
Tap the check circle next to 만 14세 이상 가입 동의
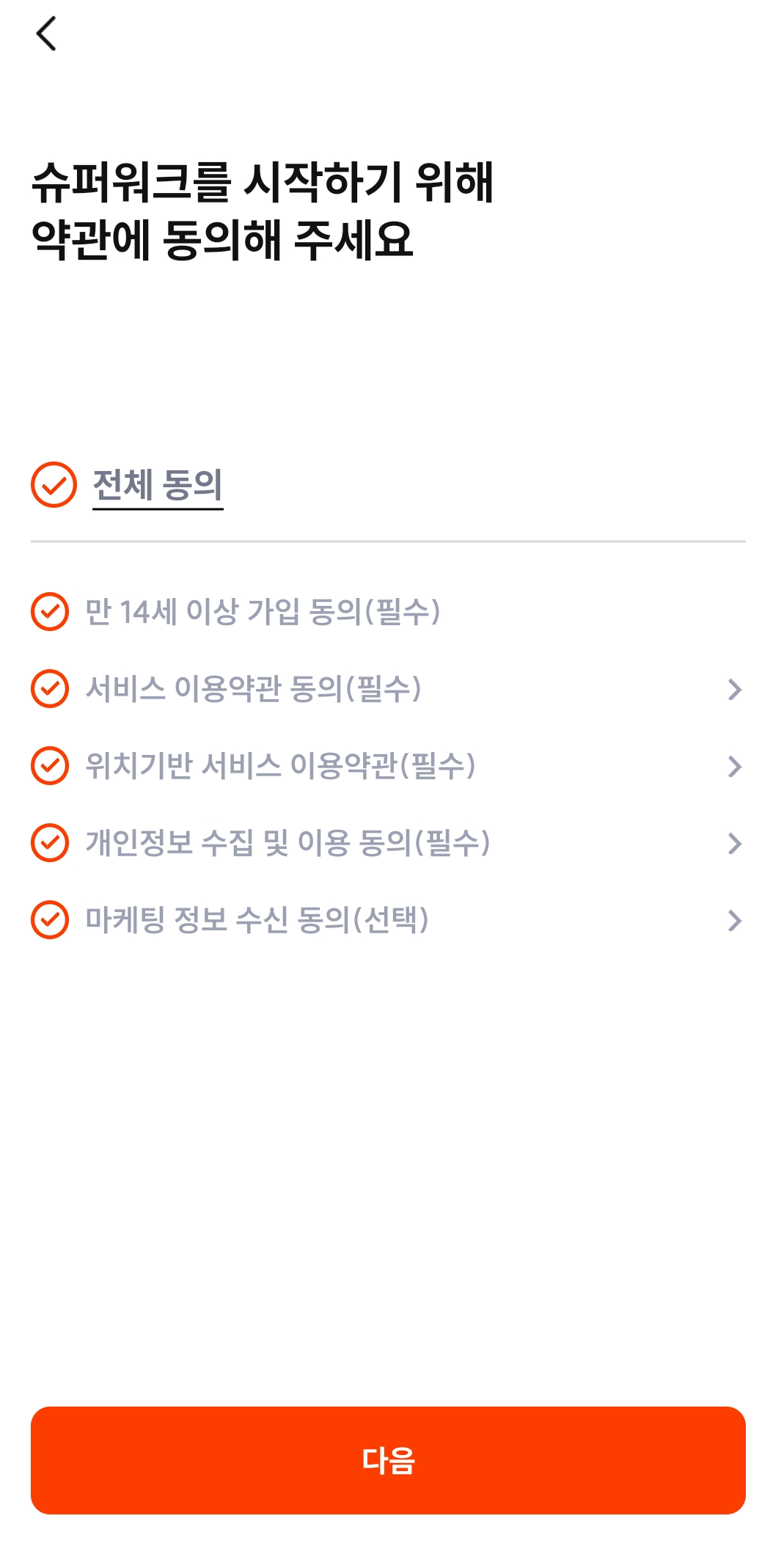click(49, 613)
